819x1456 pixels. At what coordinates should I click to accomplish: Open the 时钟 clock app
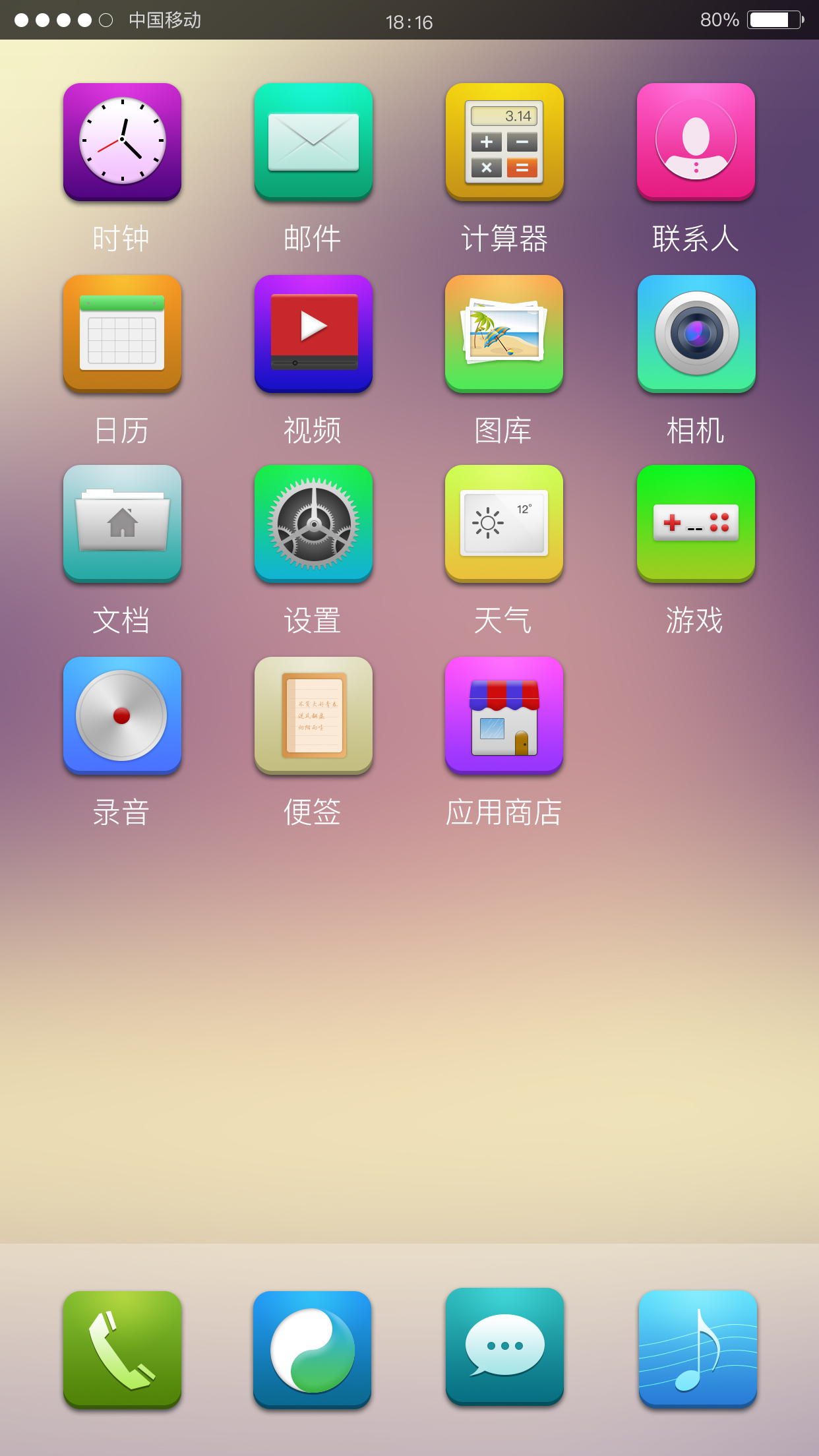pyautogui.click(x=122, y=141)
